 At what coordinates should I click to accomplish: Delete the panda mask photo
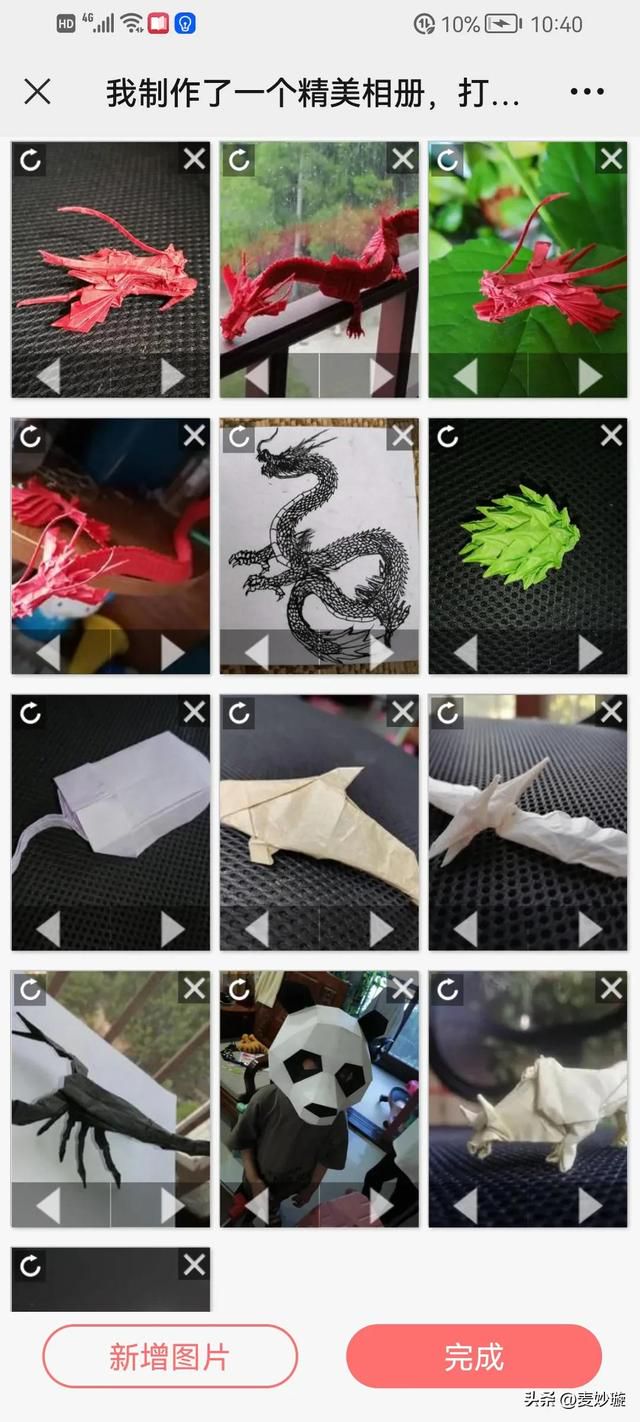(402, 989)
